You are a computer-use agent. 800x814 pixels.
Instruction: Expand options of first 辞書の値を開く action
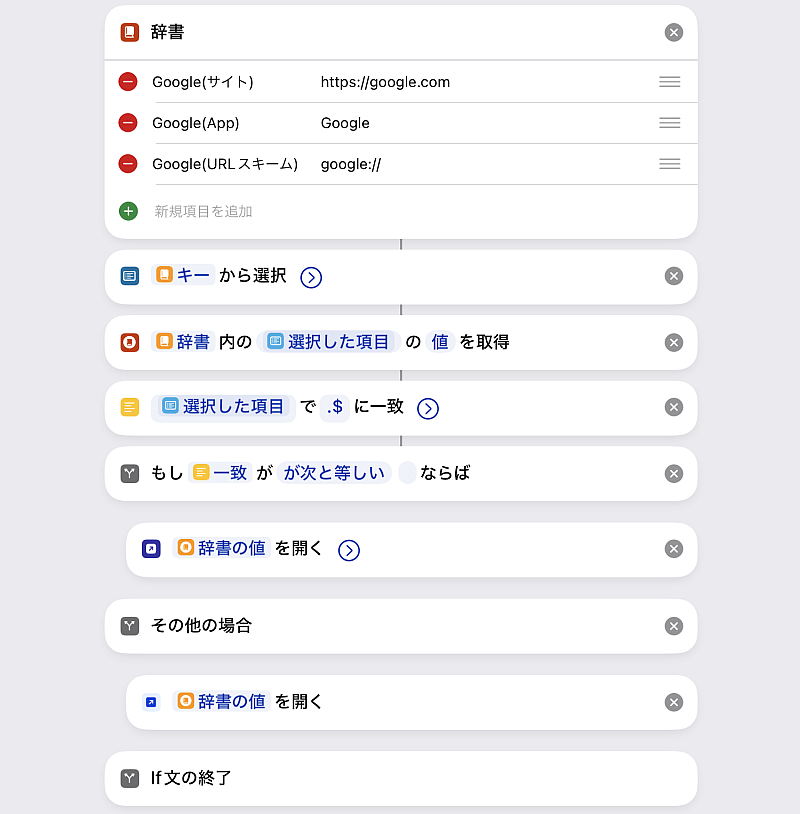click(348, 550)
